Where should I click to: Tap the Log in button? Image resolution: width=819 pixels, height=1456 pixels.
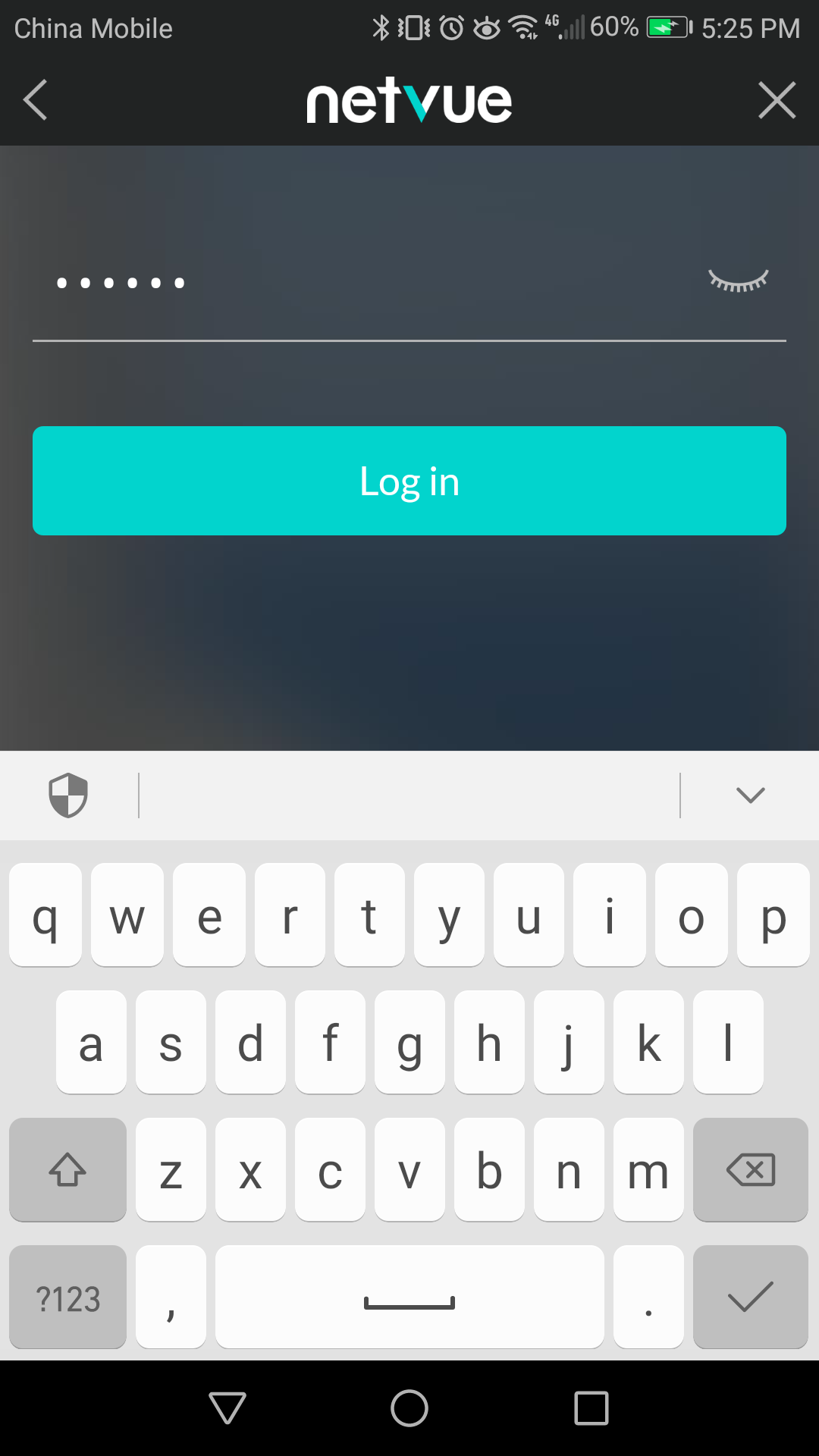tap(409, 481)
